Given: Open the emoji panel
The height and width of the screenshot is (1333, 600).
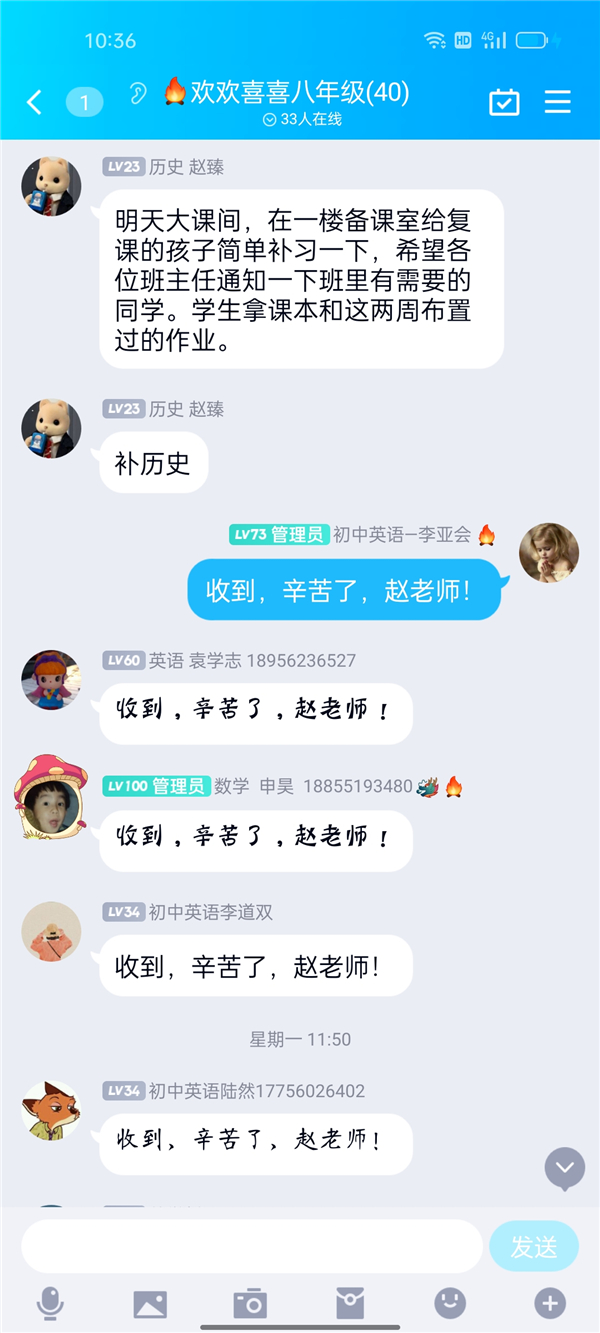Looking at the screenshot, I should pyautogui.click(x=450, y=1303).
